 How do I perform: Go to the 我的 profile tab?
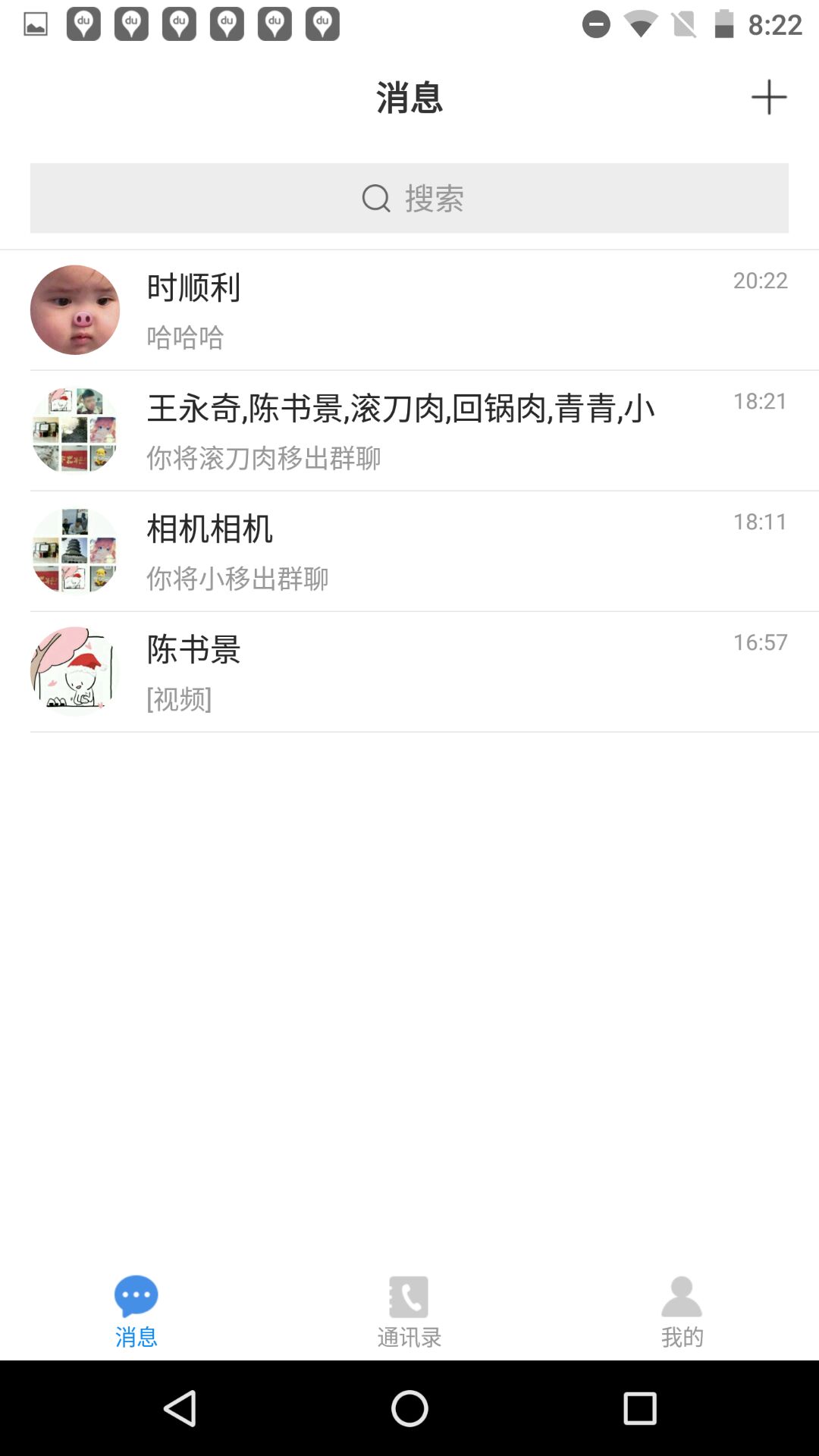point(682,1310)
